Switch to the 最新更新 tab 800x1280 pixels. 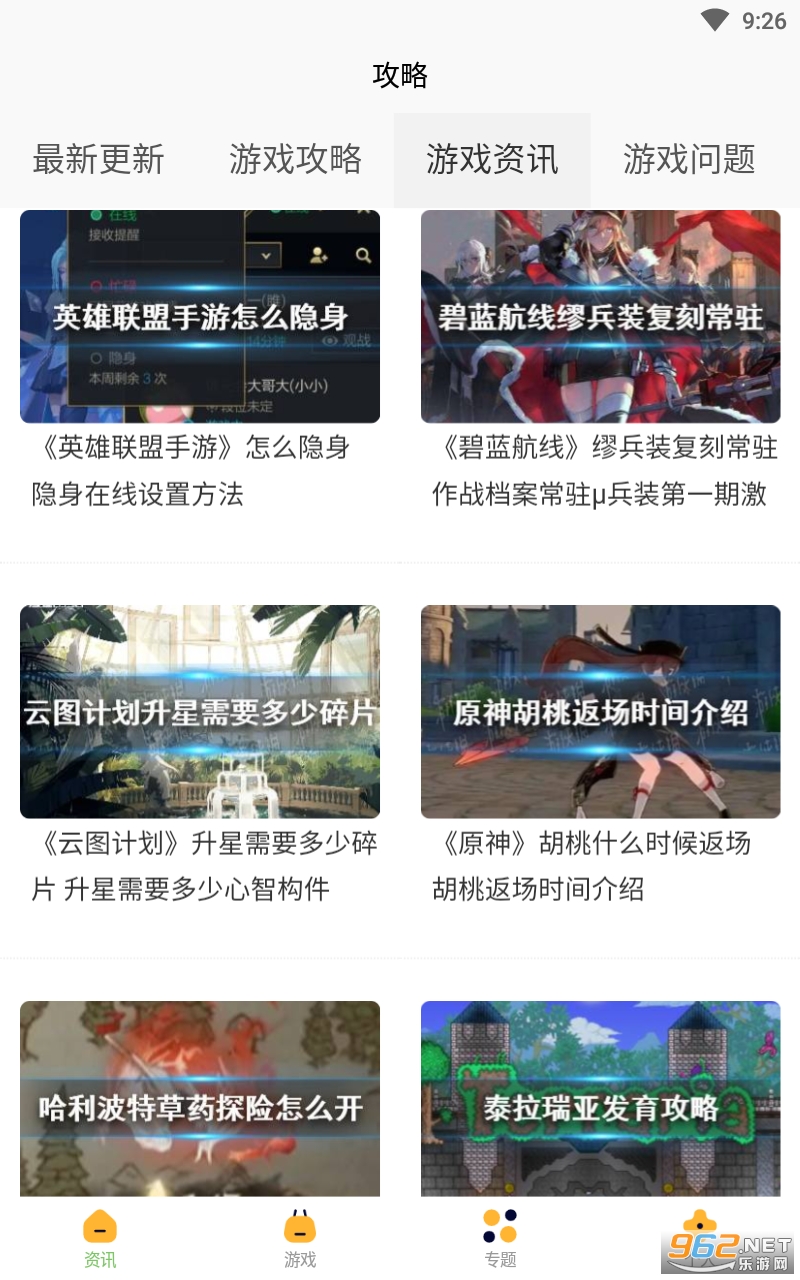tap(98, 159)
